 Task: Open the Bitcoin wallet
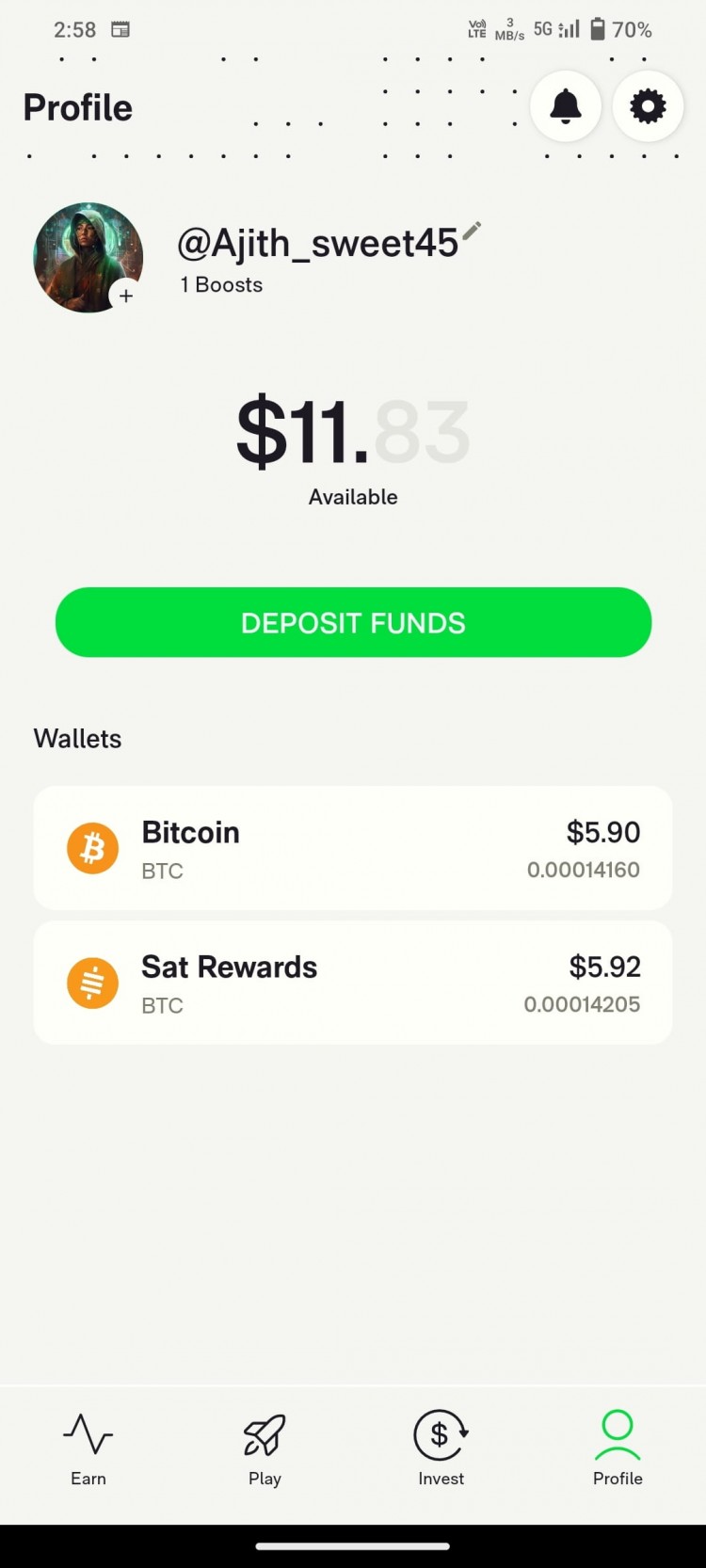pos(353,848)
